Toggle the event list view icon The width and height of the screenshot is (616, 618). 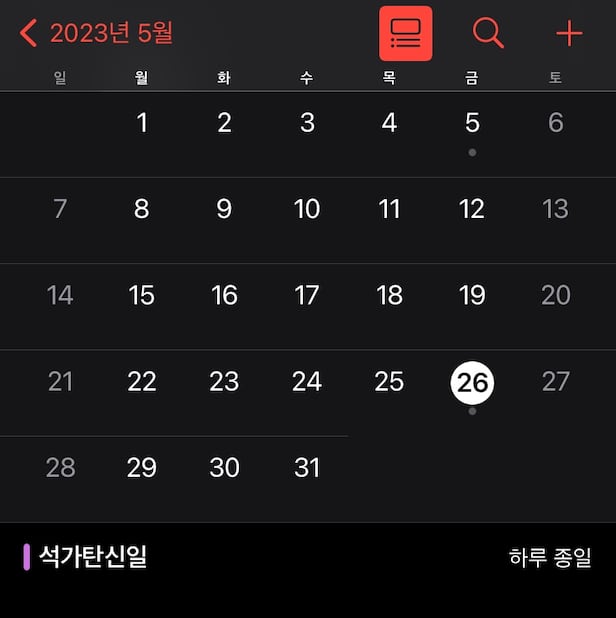pyautogui.click(x=405, y=33)
